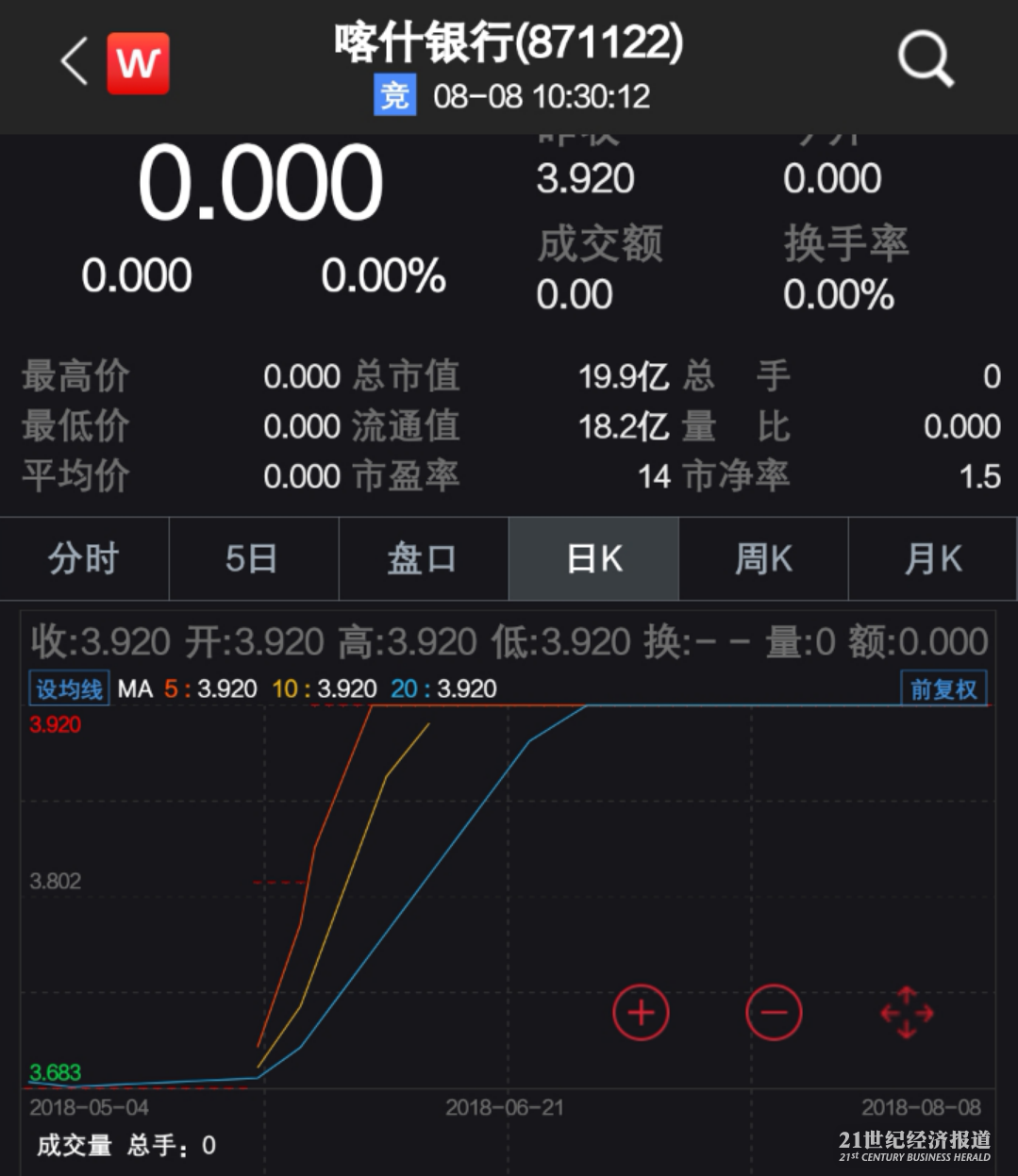Switch to the 周K chart tab
The height and width of the screenshot is (1176, 1018).
(763, 559)
